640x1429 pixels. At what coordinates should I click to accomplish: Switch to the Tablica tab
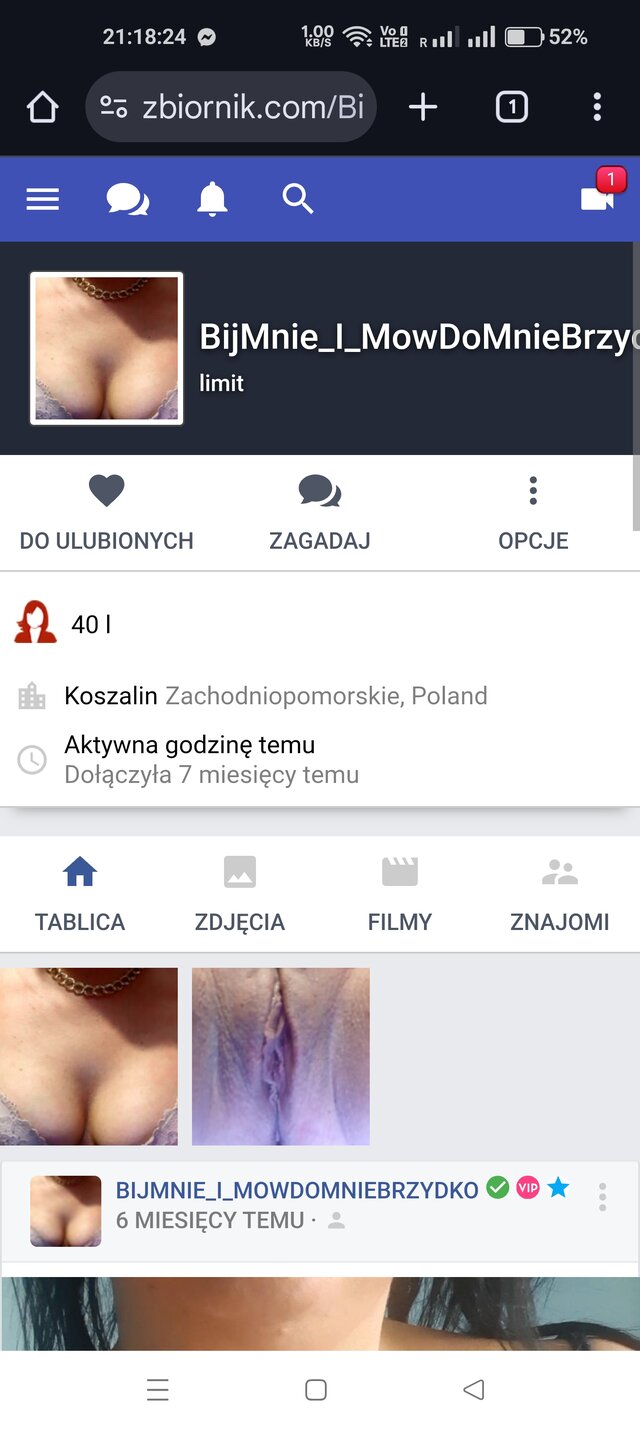[x=80, y=895]
